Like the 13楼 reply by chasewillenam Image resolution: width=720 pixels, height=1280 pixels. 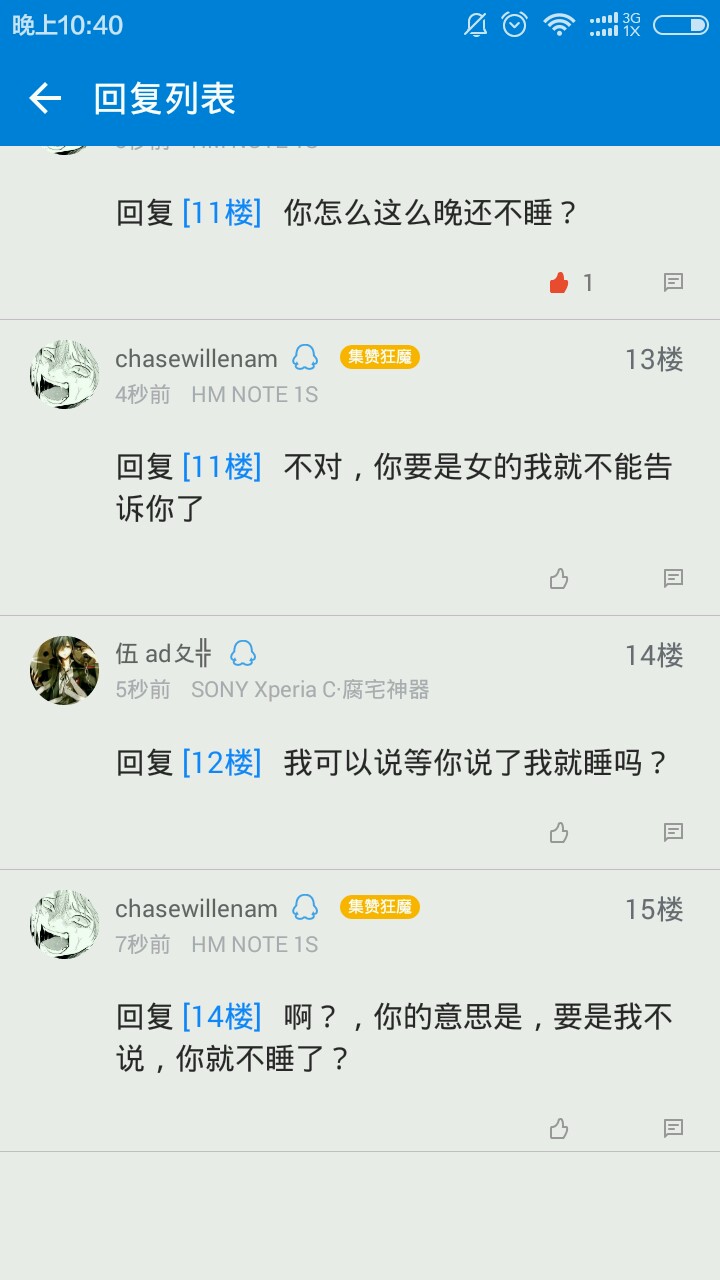tap(559, 579)
